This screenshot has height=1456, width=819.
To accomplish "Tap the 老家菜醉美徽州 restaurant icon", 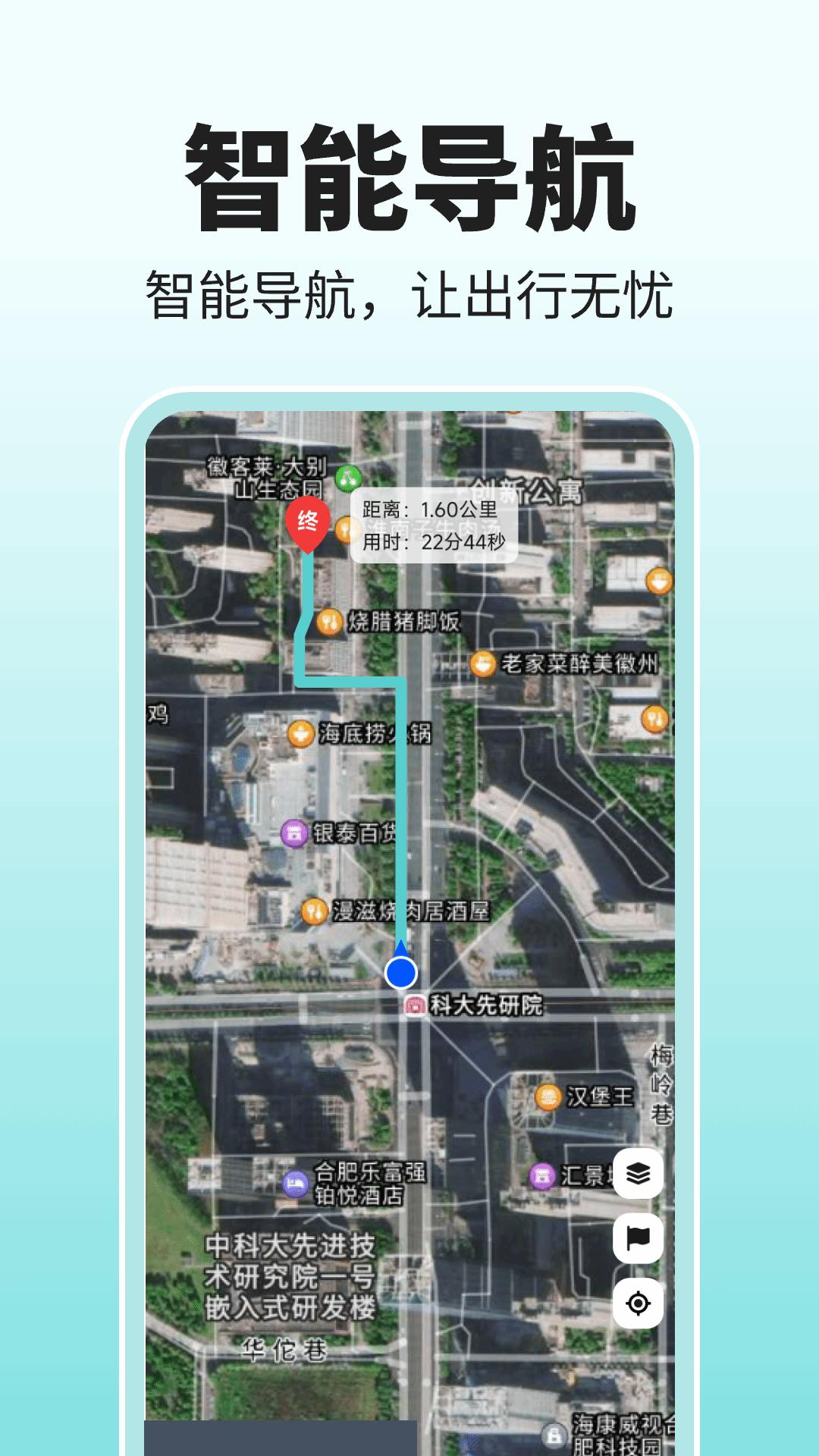I will point(482,664).
